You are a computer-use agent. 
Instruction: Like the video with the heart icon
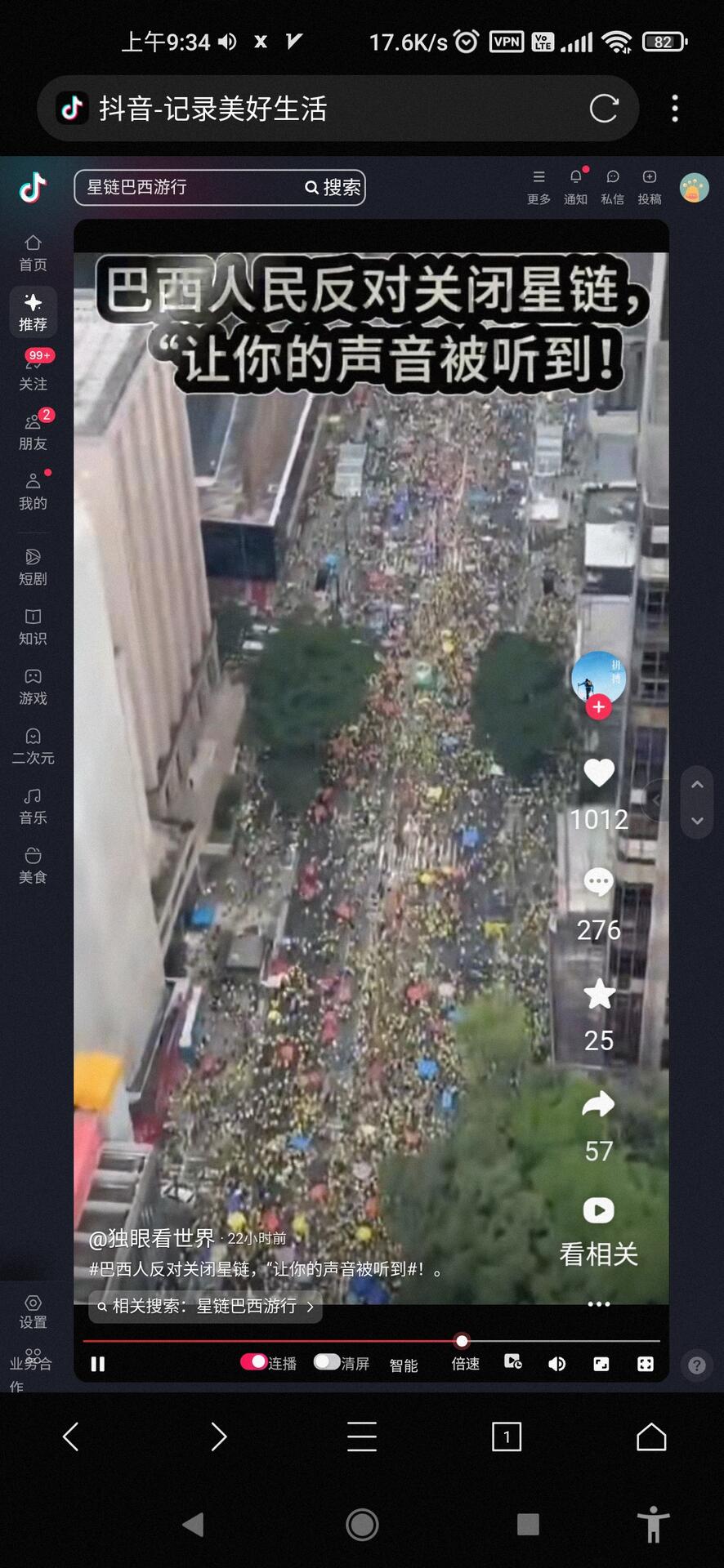(599, 772)
